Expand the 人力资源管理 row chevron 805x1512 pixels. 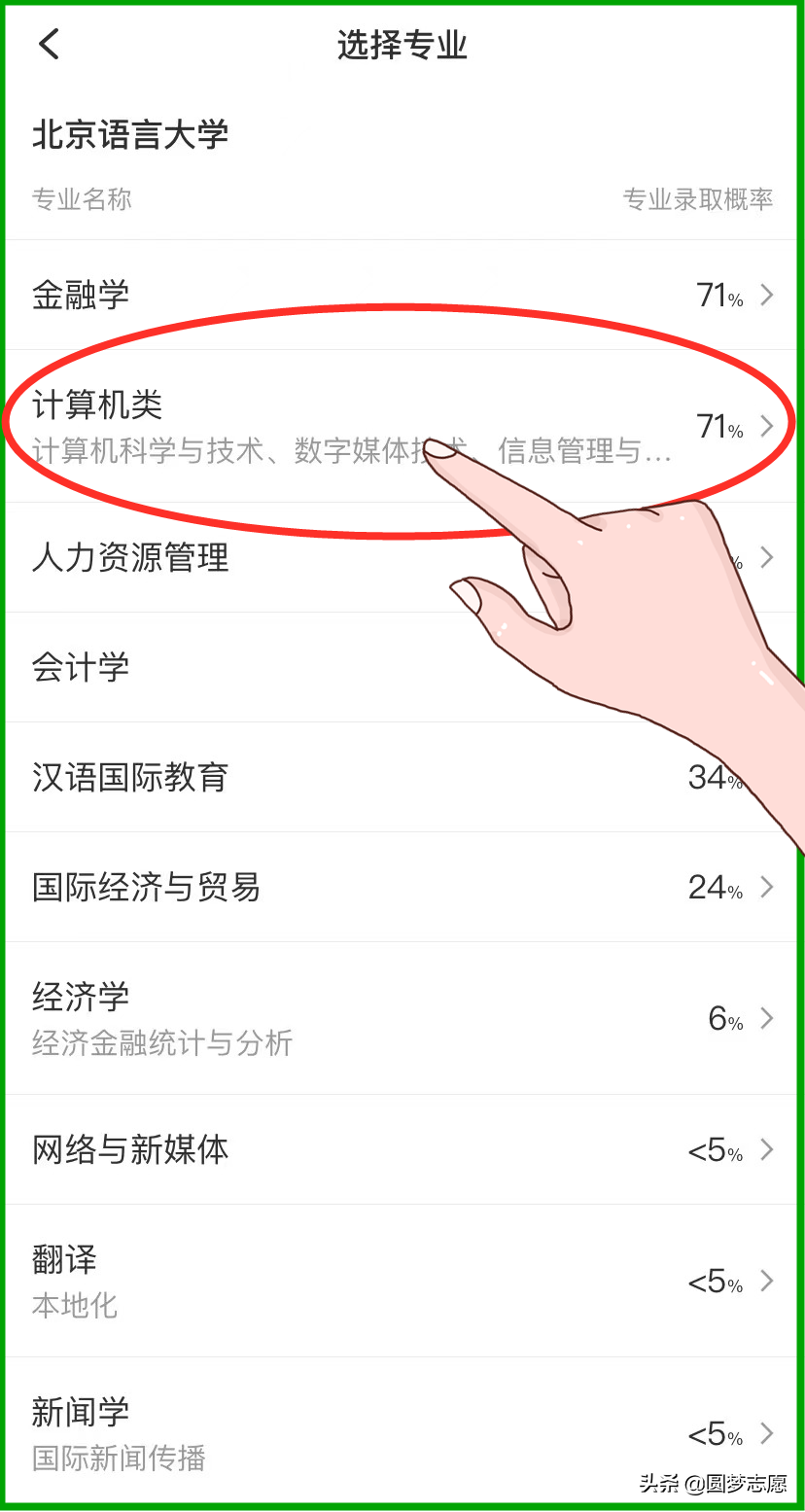point(767,558)
